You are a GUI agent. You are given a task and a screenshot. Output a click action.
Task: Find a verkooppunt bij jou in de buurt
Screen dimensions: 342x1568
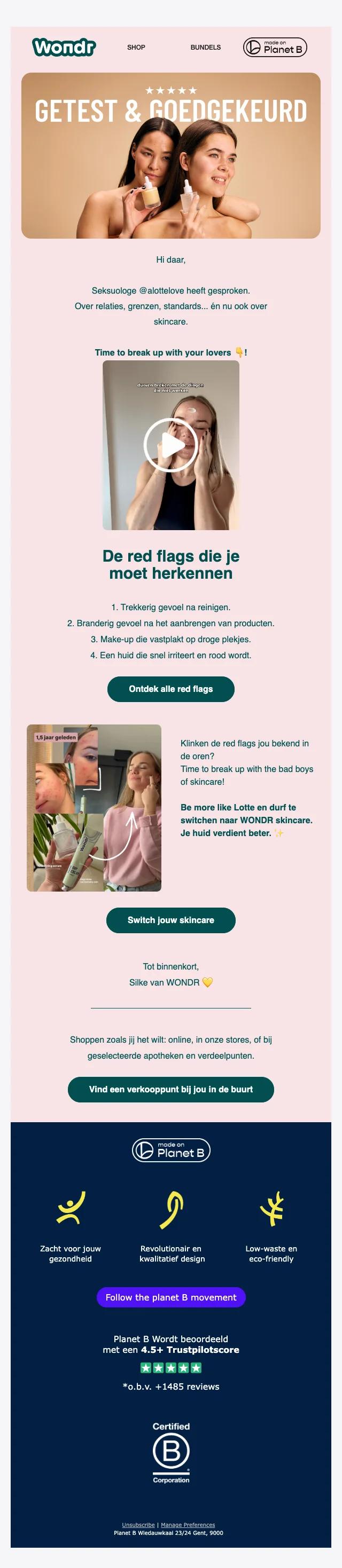[170, 1089]
